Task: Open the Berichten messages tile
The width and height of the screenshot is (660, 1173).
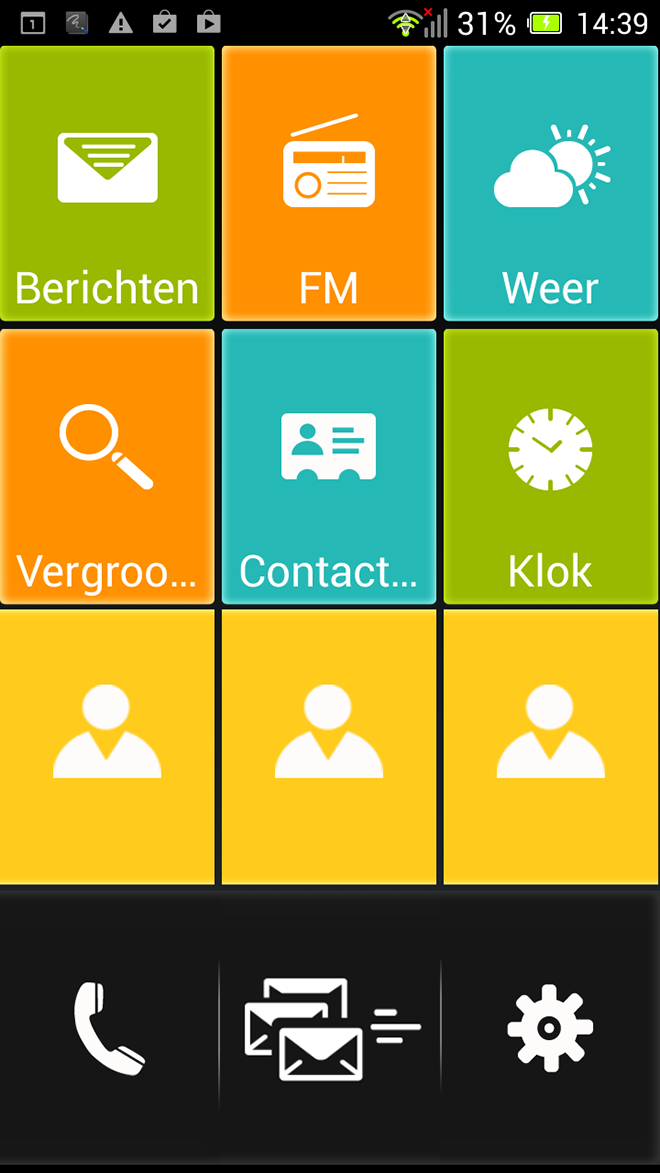Action: pos(107,183)
